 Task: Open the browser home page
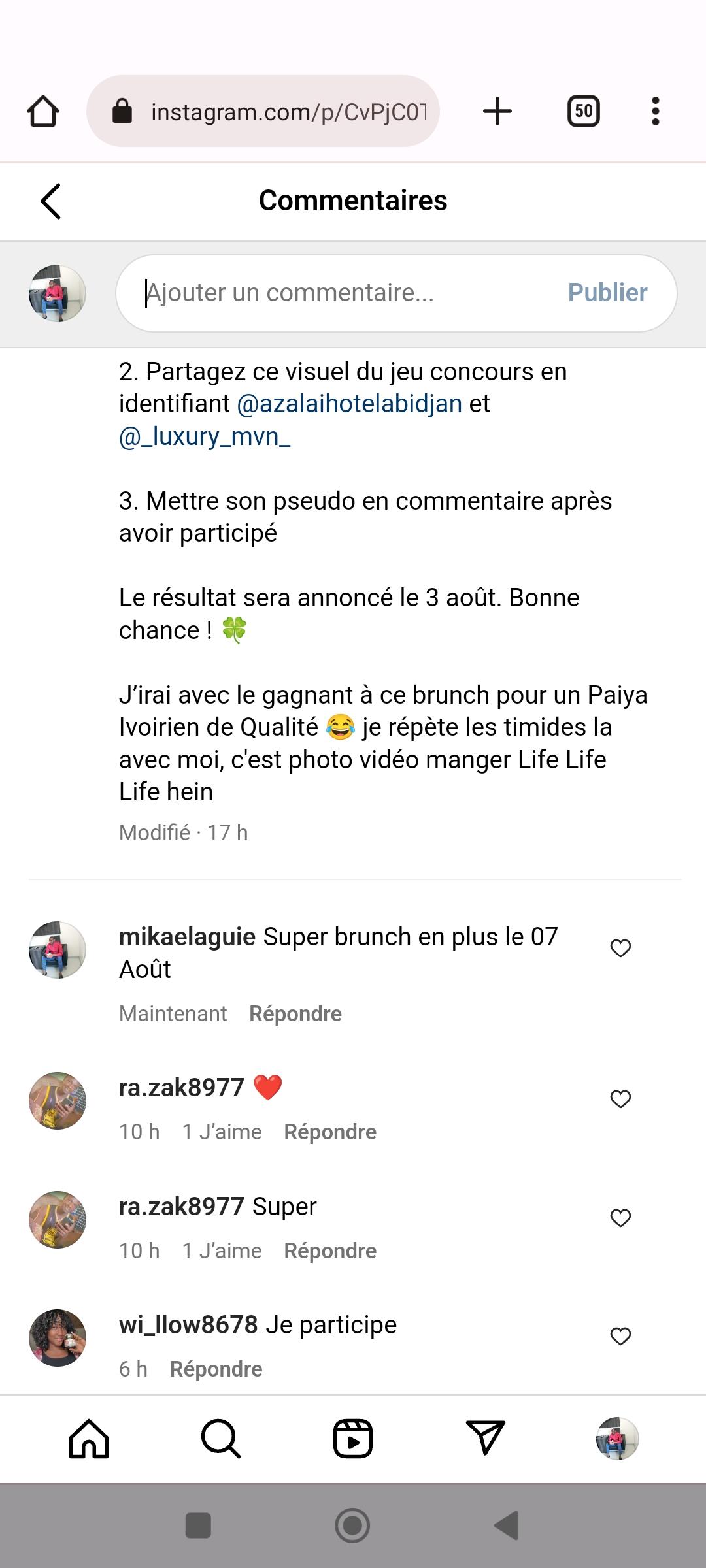[x=43, y=111]
